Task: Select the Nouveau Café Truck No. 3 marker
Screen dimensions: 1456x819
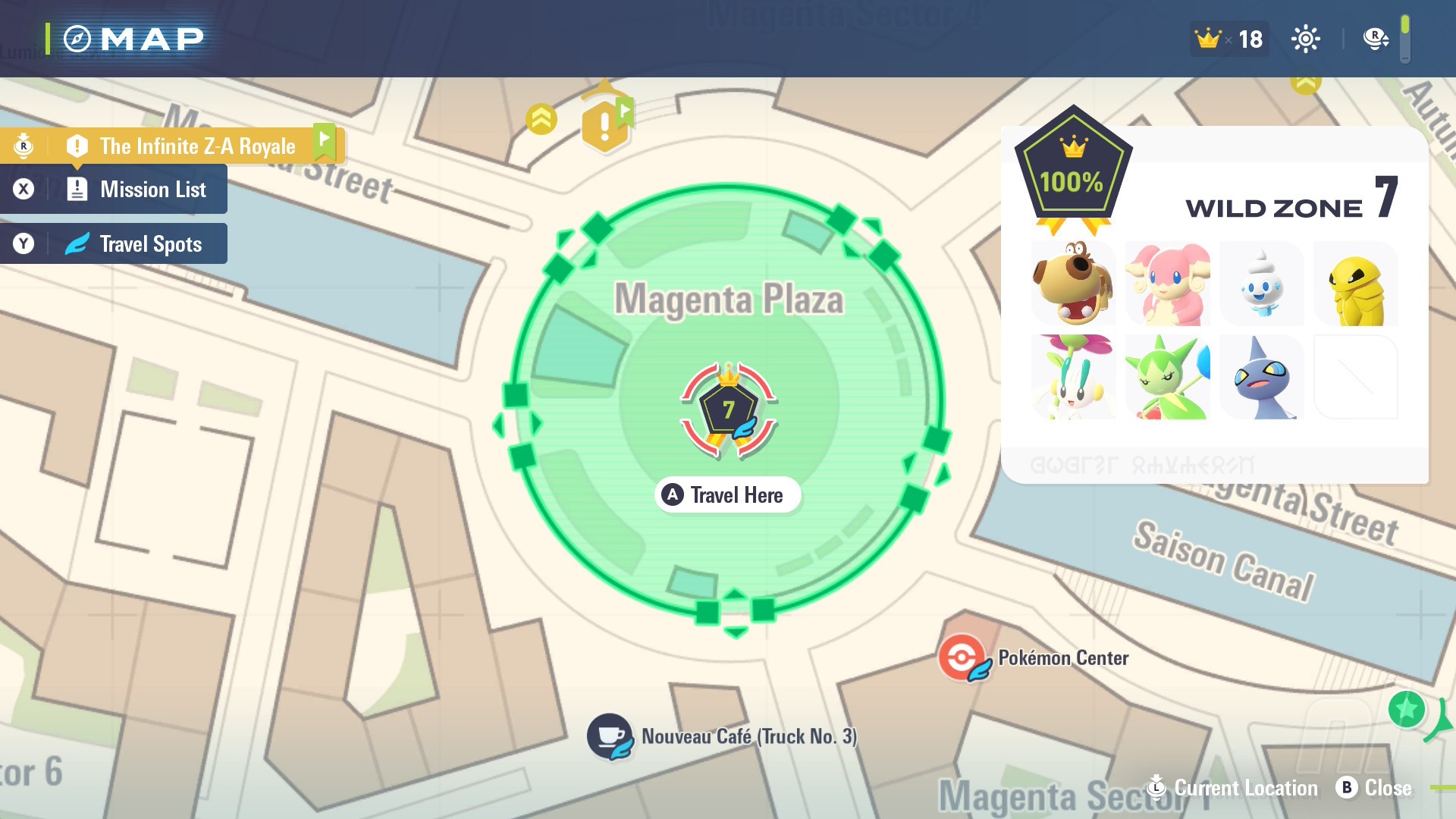Action: pos(610,736)
